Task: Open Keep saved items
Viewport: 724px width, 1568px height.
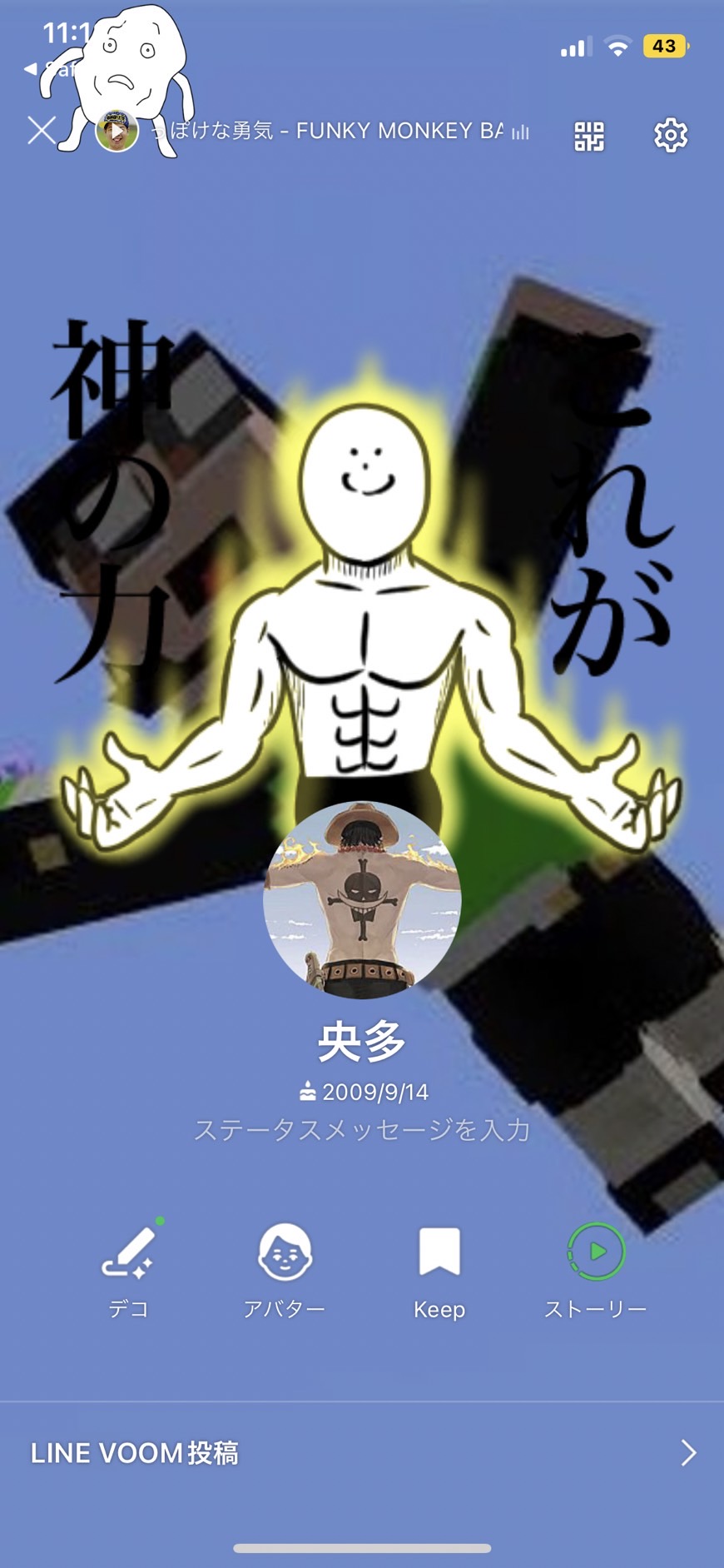Action: (x=439, y=1268)
